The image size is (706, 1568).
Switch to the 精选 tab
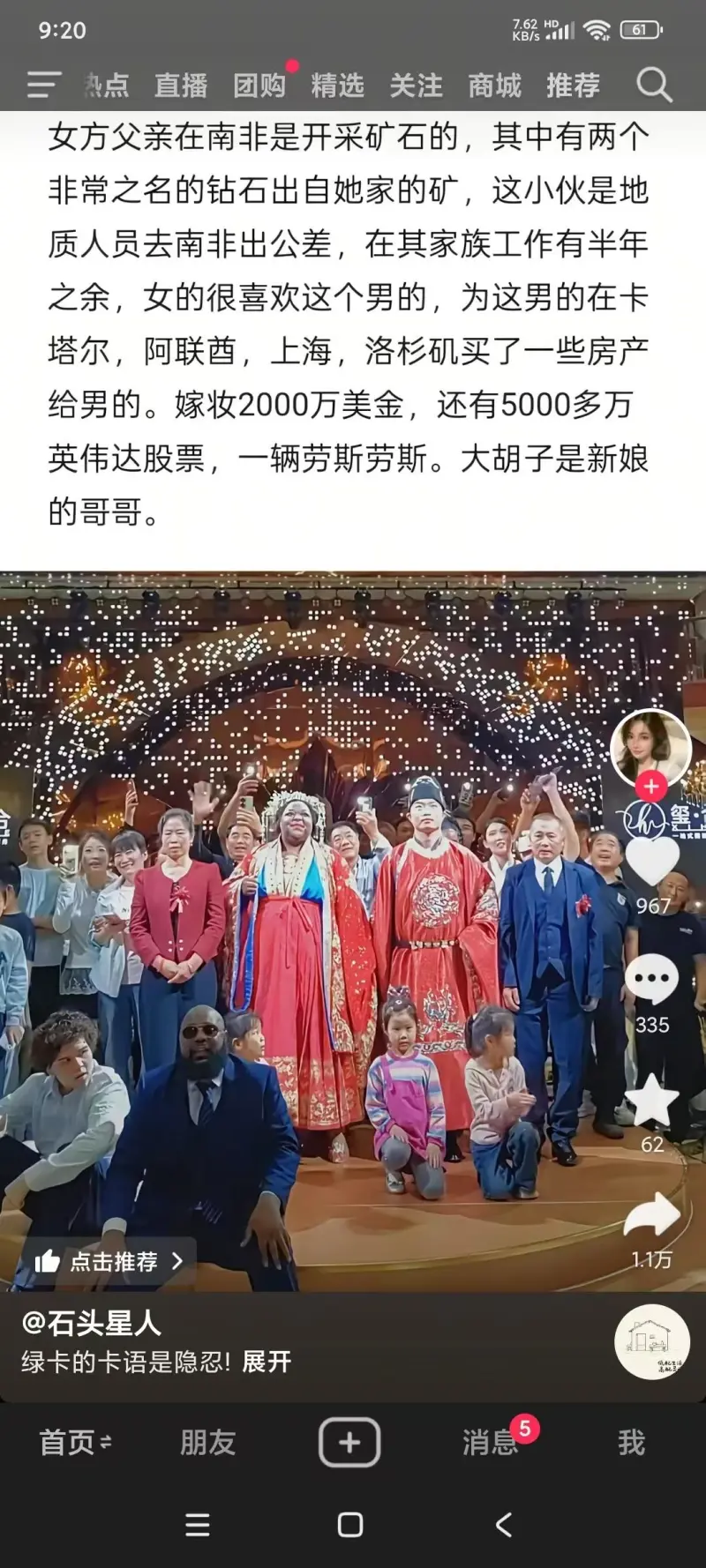coord(337,86)
